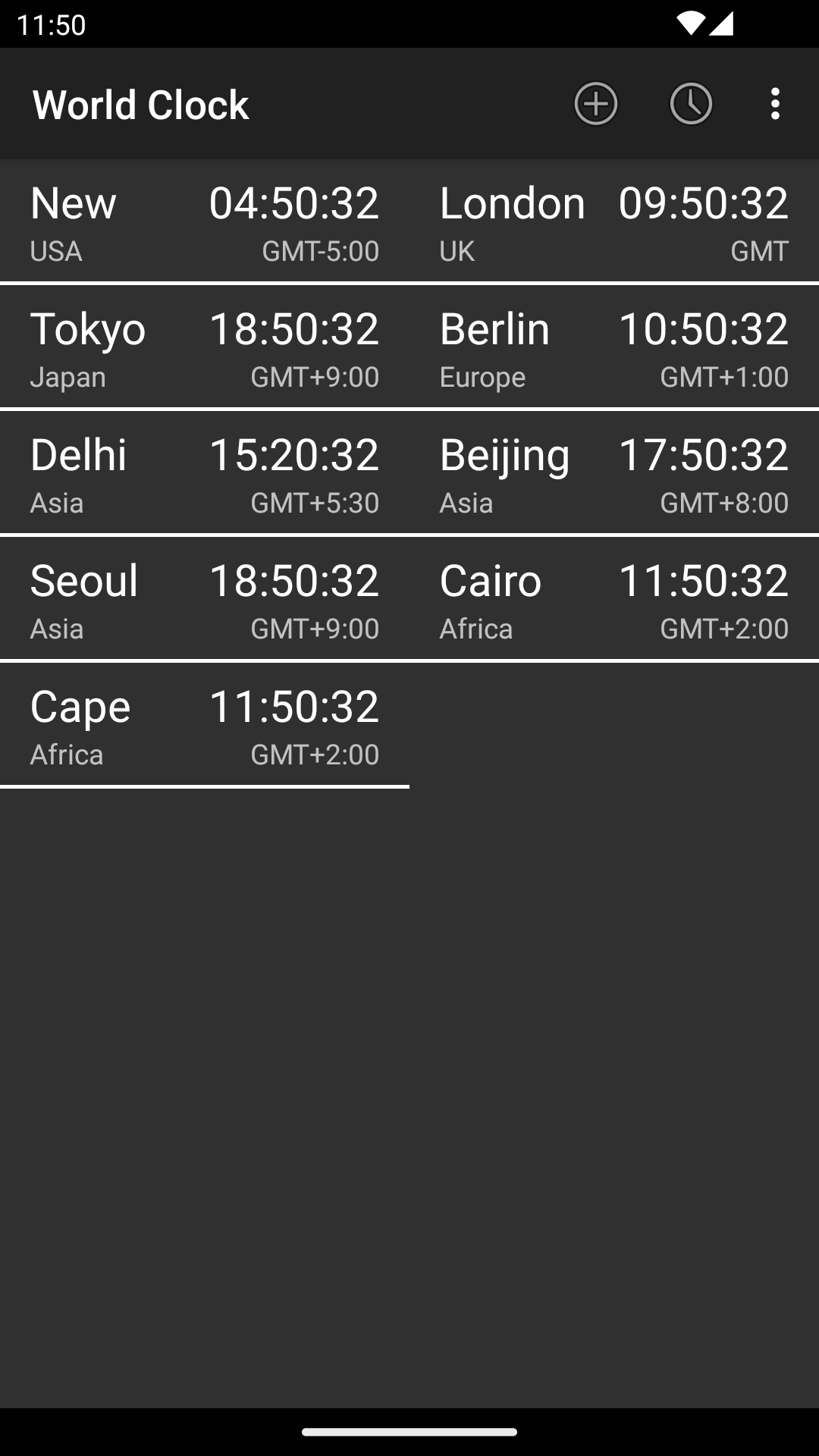Tap the Africa label under Cairo
Viewport: 819px width, 1456px height.
(476, 629)
